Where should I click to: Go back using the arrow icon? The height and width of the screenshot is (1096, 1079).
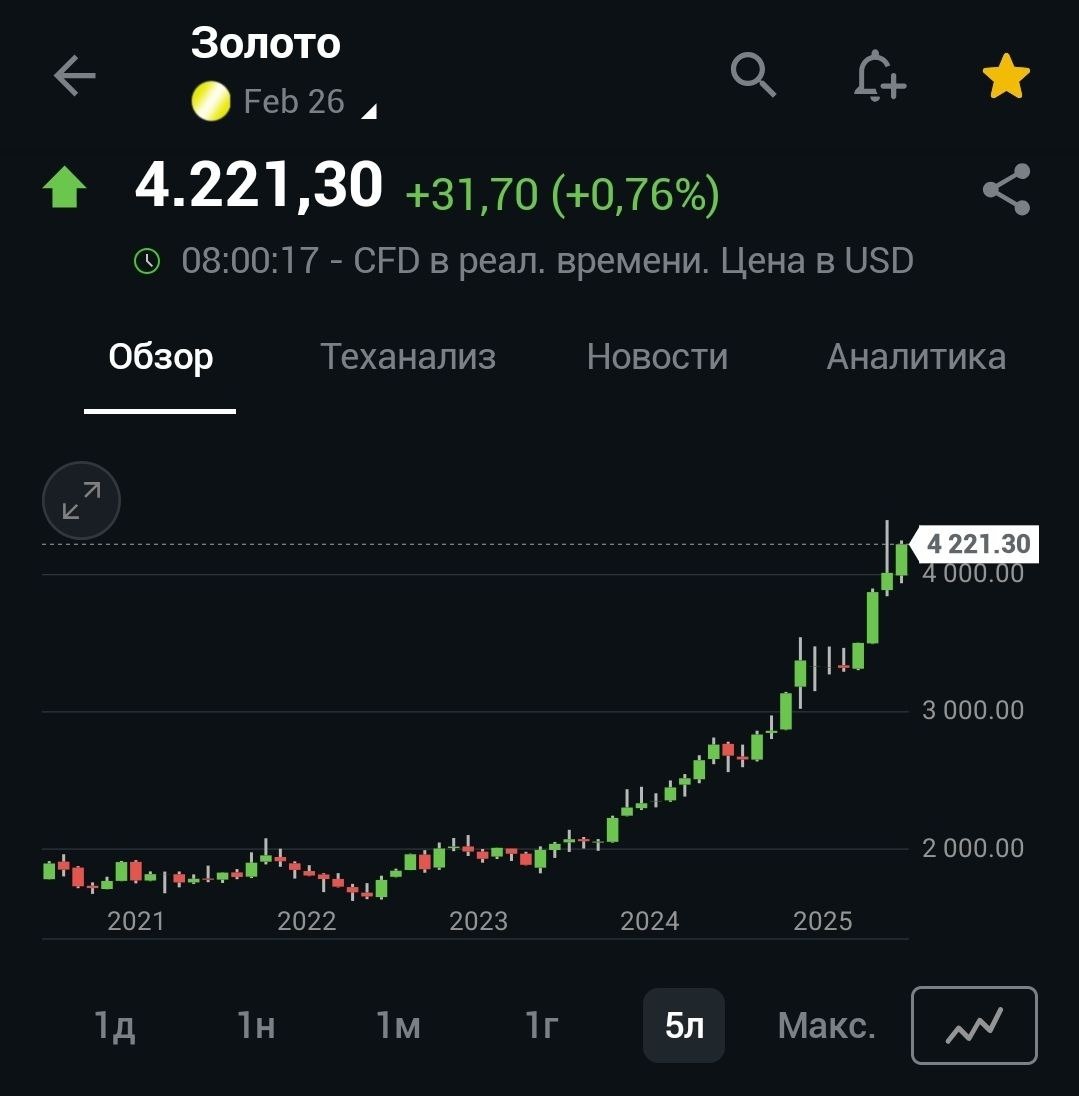74,75
